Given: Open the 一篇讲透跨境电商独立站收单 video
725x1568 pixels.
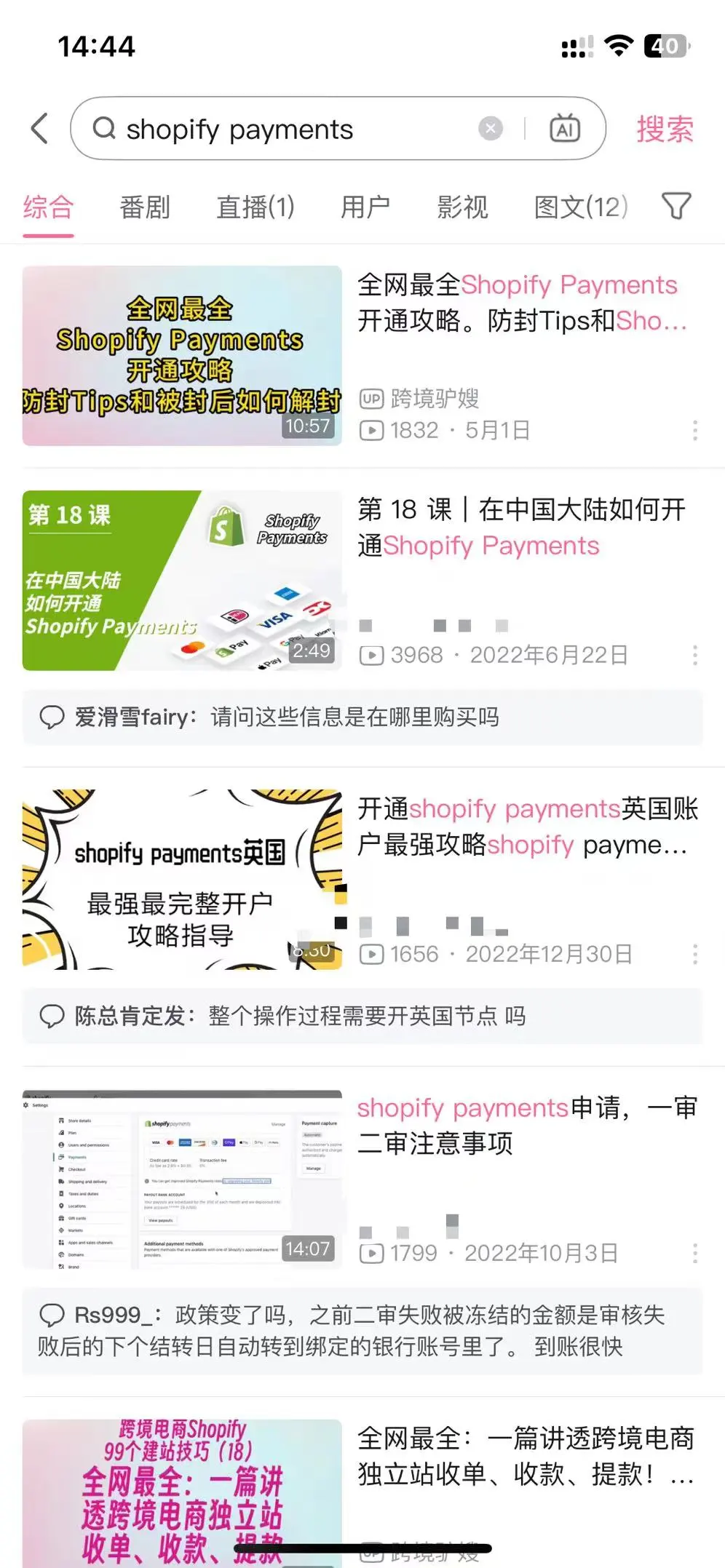Looking at the screenshot, I should point(182,1492).
